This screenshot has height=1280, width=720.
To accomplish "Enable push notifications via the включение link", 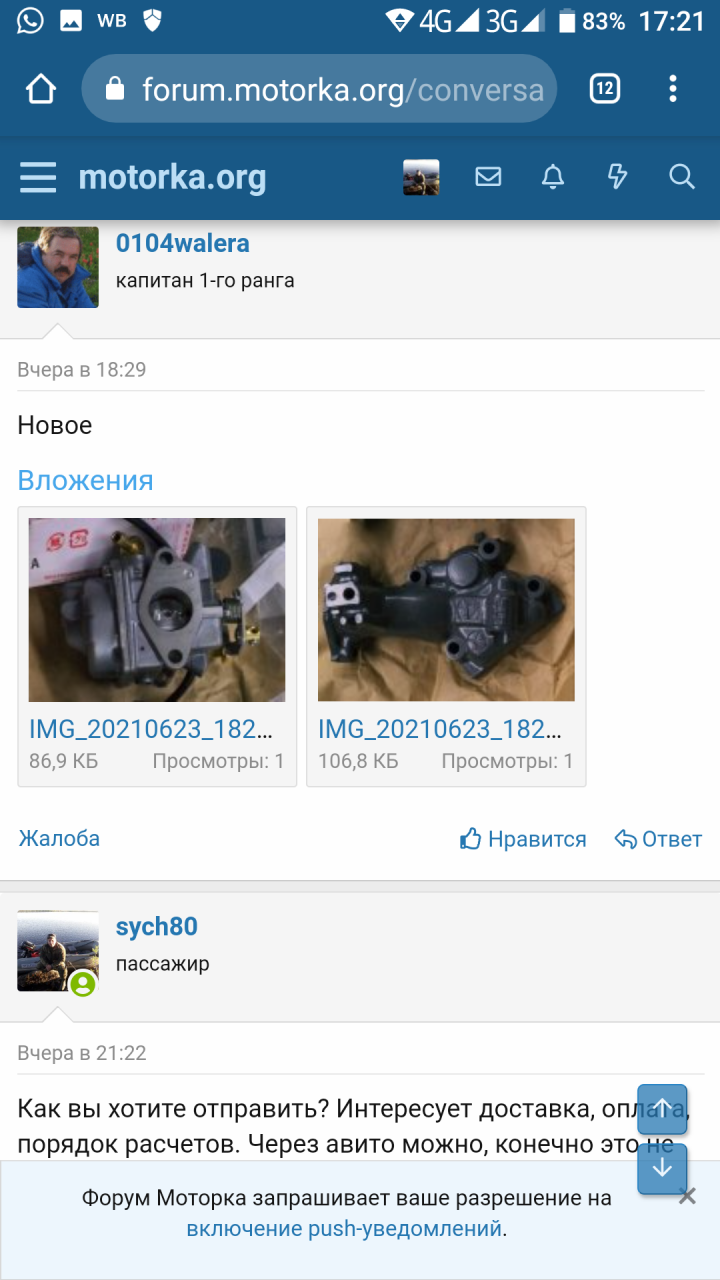I will (x=345, y=1229).
